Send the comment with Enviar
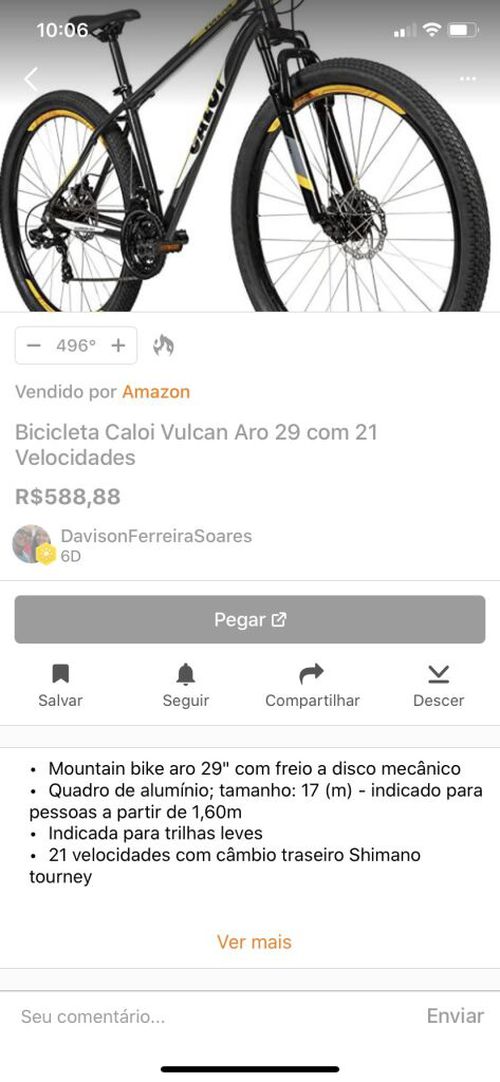500x1082 pixels. click(455, 1016)
